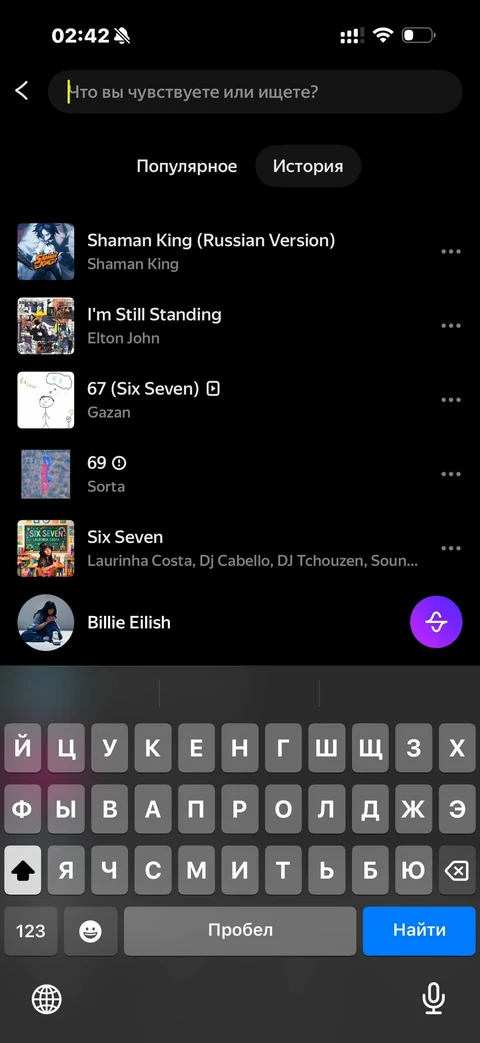Viewport: 480px width, 1043px height.
Task: Tap the blue Найти key
Action: pyautogui.click(x=420, y=931)
